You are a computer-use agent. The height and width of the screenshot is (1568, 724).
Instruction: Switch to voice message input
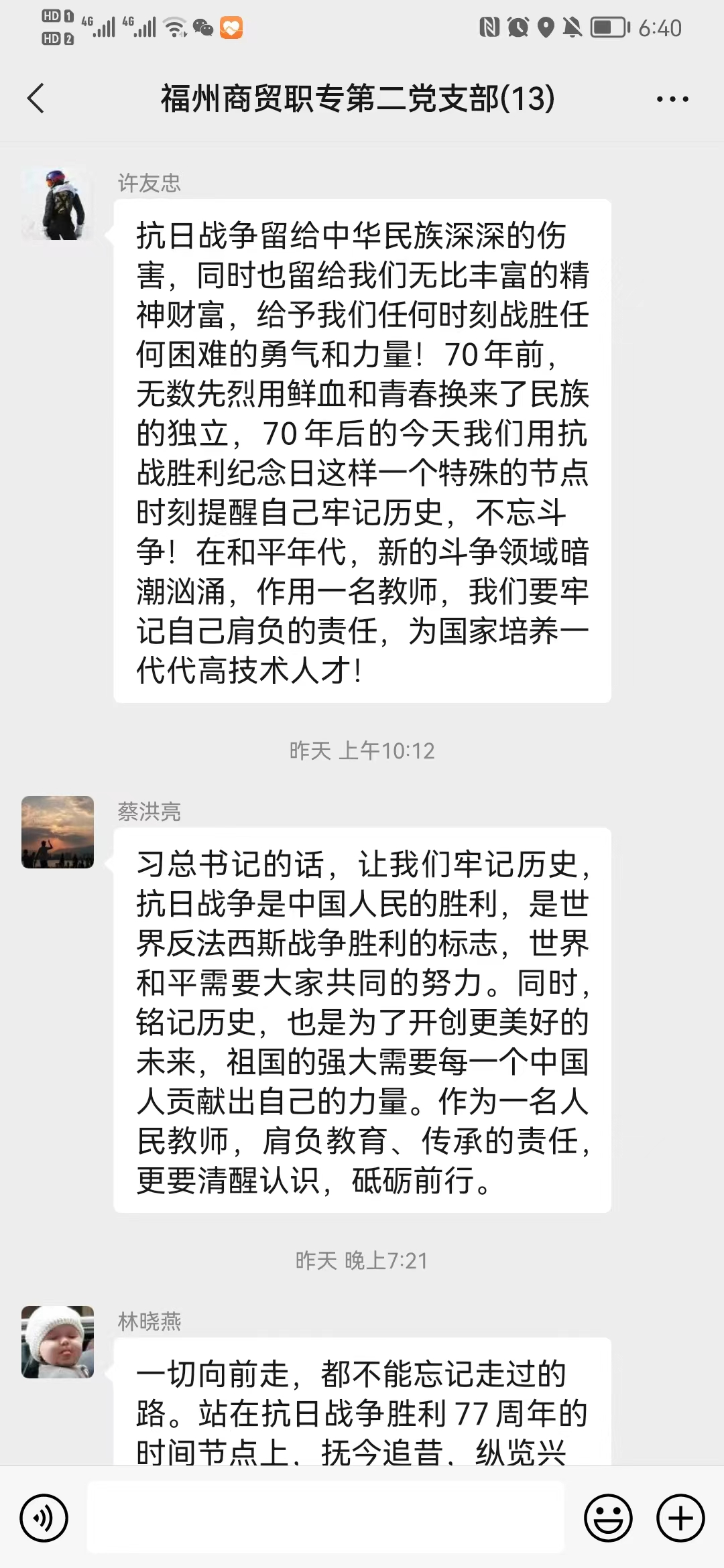pos(44,1518)
